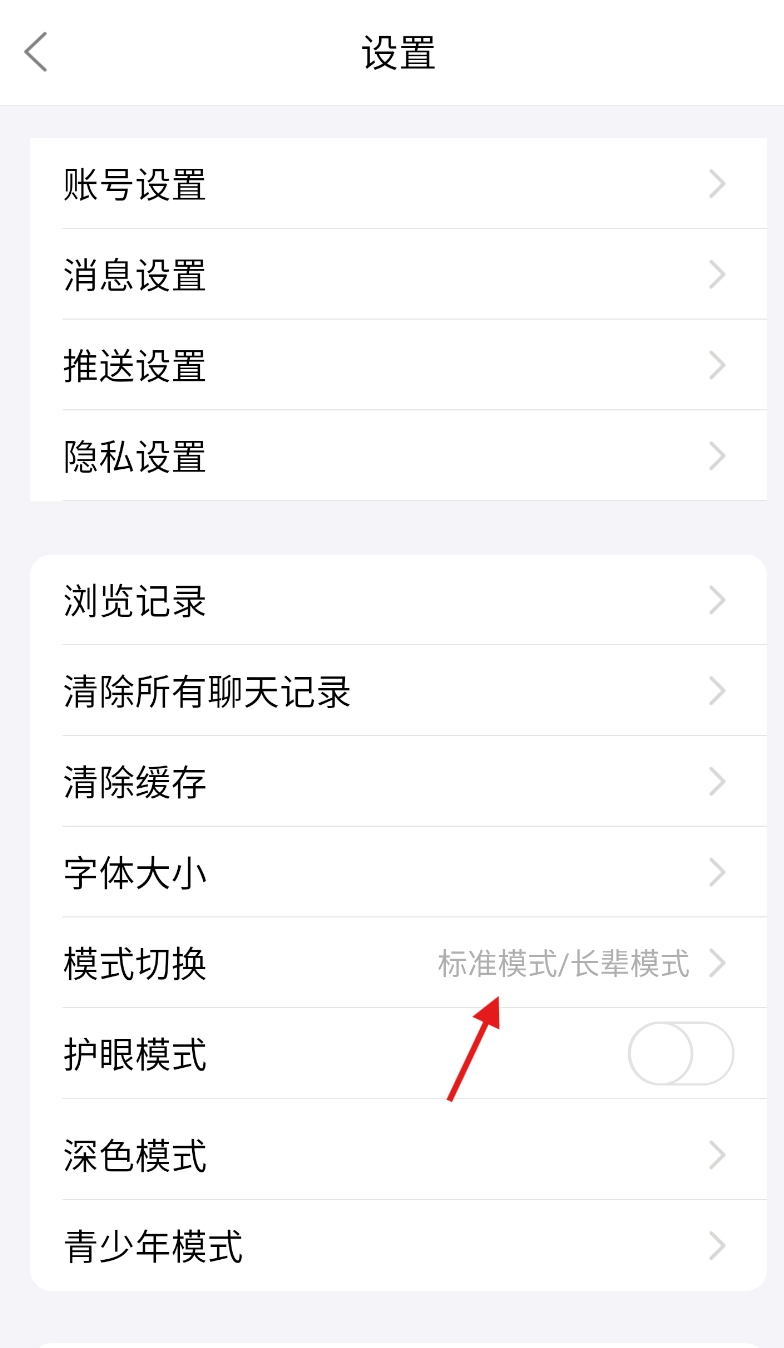Open 隐私设置
Image resolution: width=784 pixels, height=1348 pixels.
tap(398, 457)
